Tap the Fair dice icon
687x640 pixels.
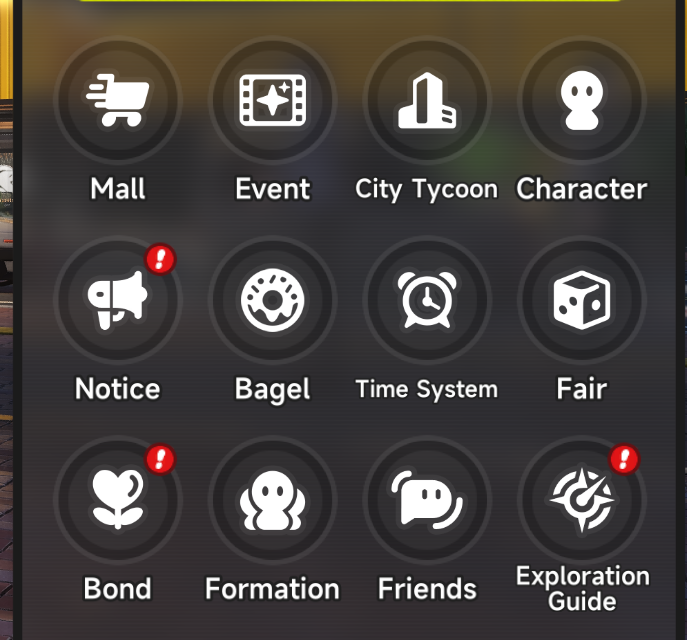pyautogui.click(x=582, y=300)
